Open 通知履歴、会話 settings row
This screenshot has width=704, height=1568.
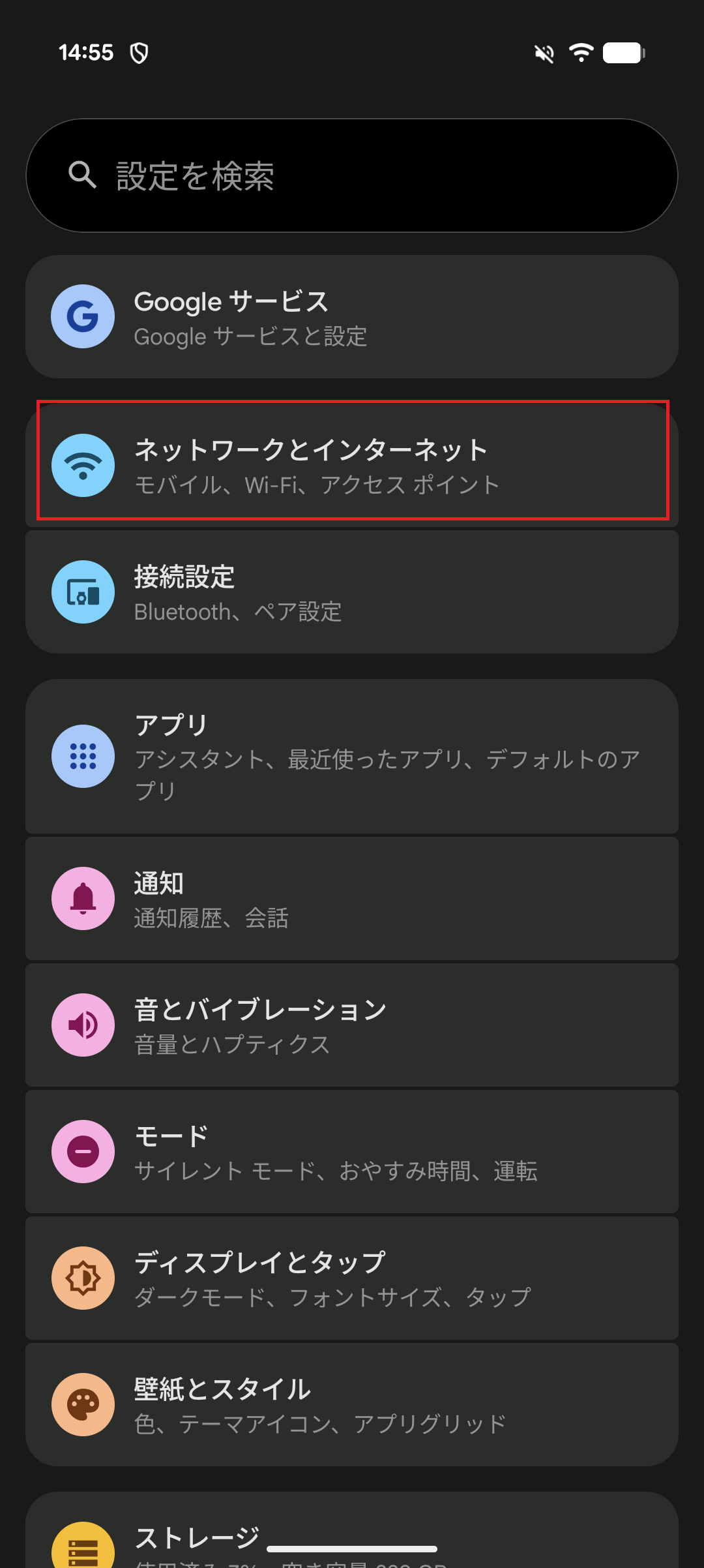pyautogui.click(x=352, y=898)
